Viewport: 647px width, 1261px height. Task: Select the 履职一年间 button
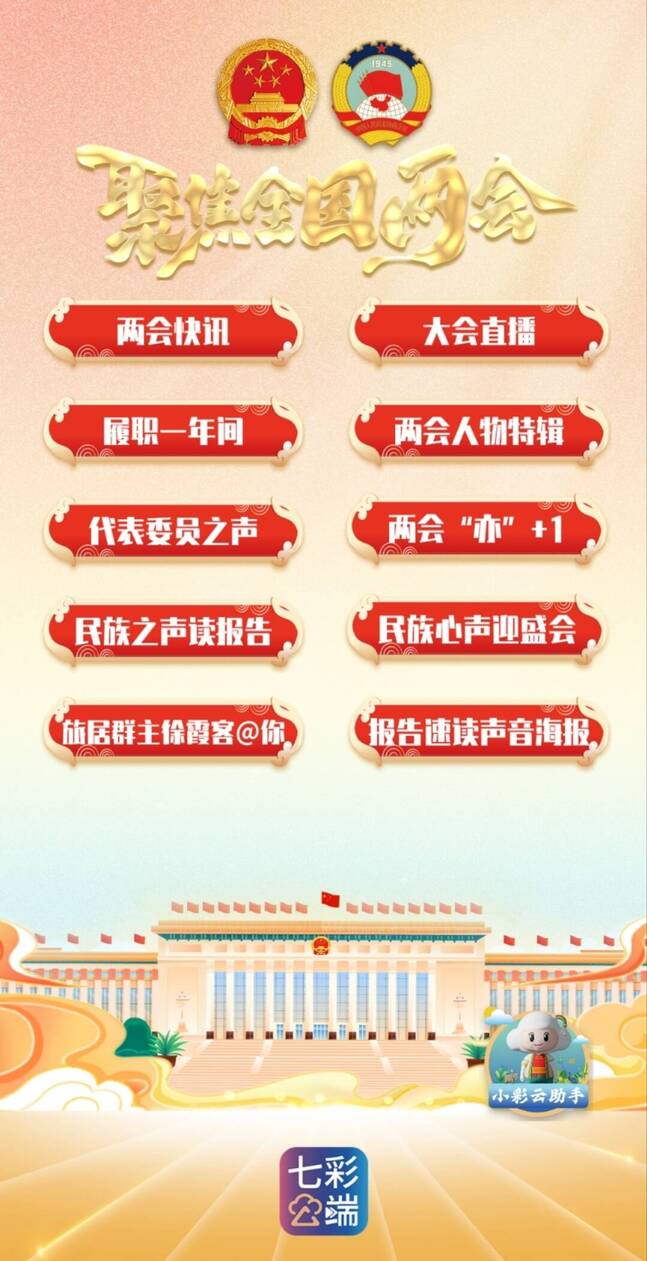[172, 432]
